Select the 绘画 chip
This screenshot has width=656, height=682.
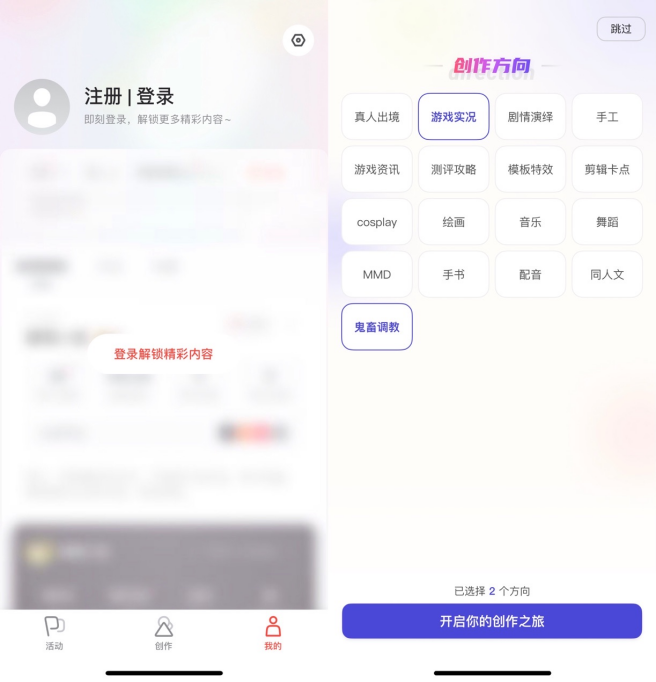click(x=453, y=222)
